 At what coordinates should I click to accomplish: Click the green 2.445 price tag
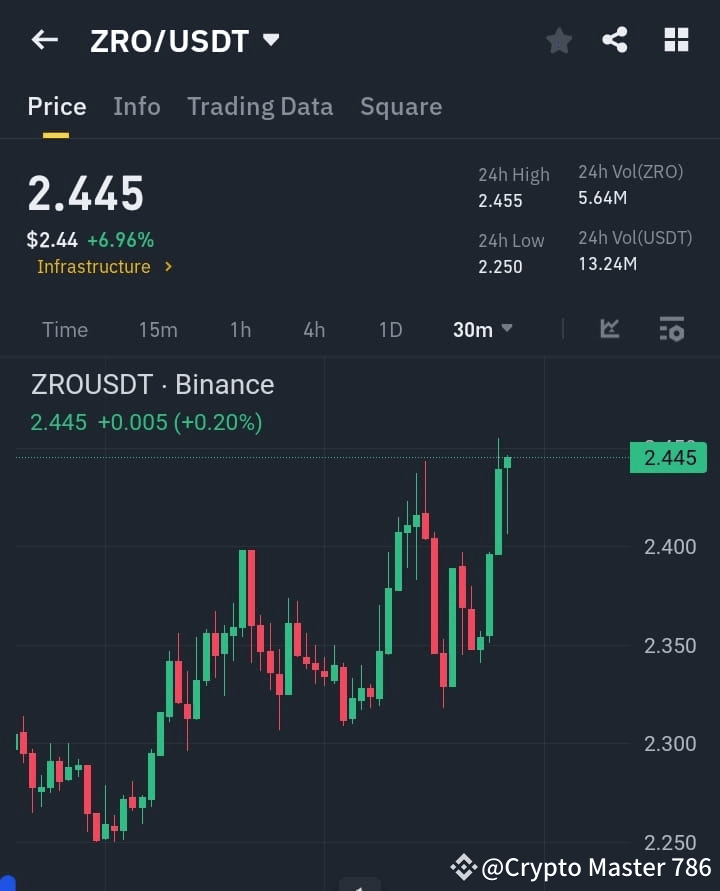click(x=668, y=457)
